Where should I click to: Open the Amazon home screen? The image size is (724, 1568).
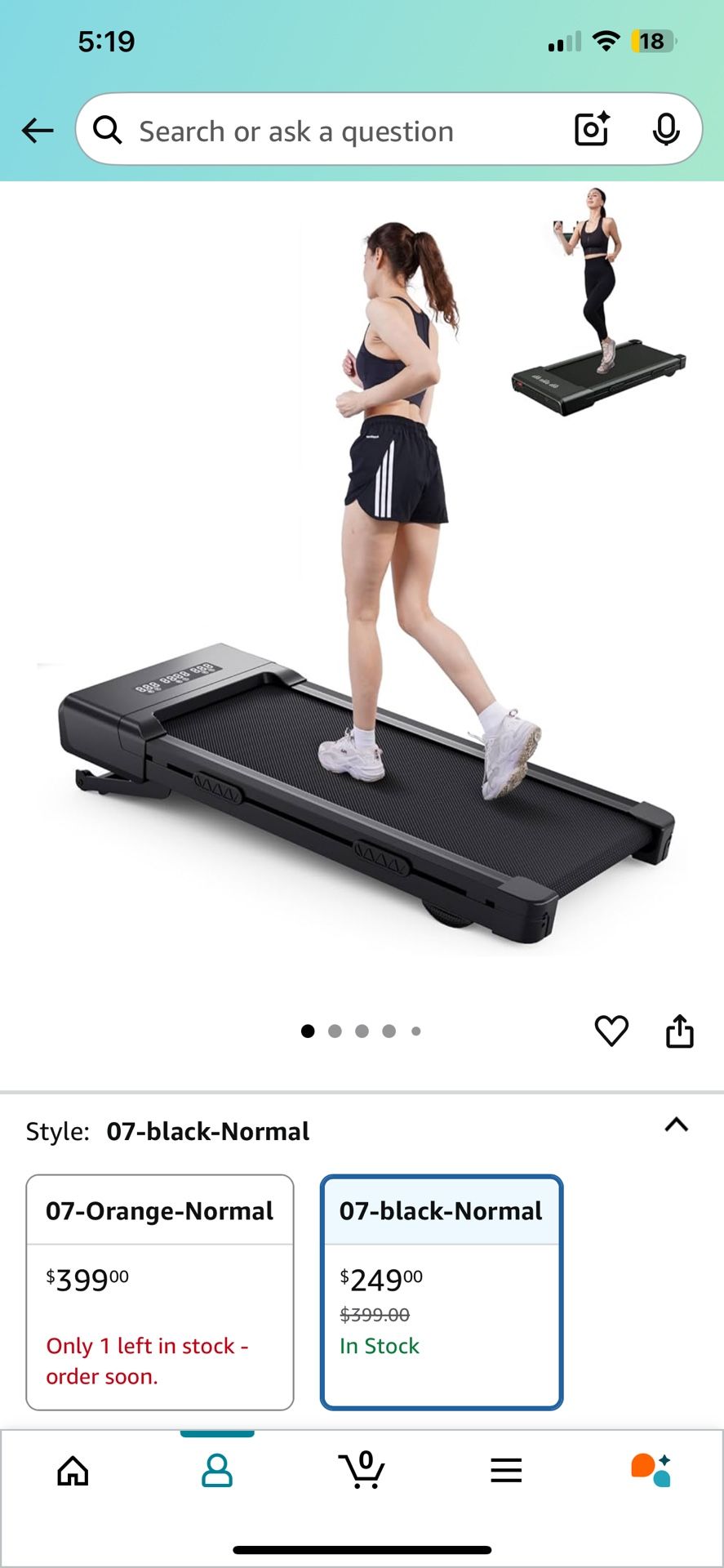tap(72, 1470)
